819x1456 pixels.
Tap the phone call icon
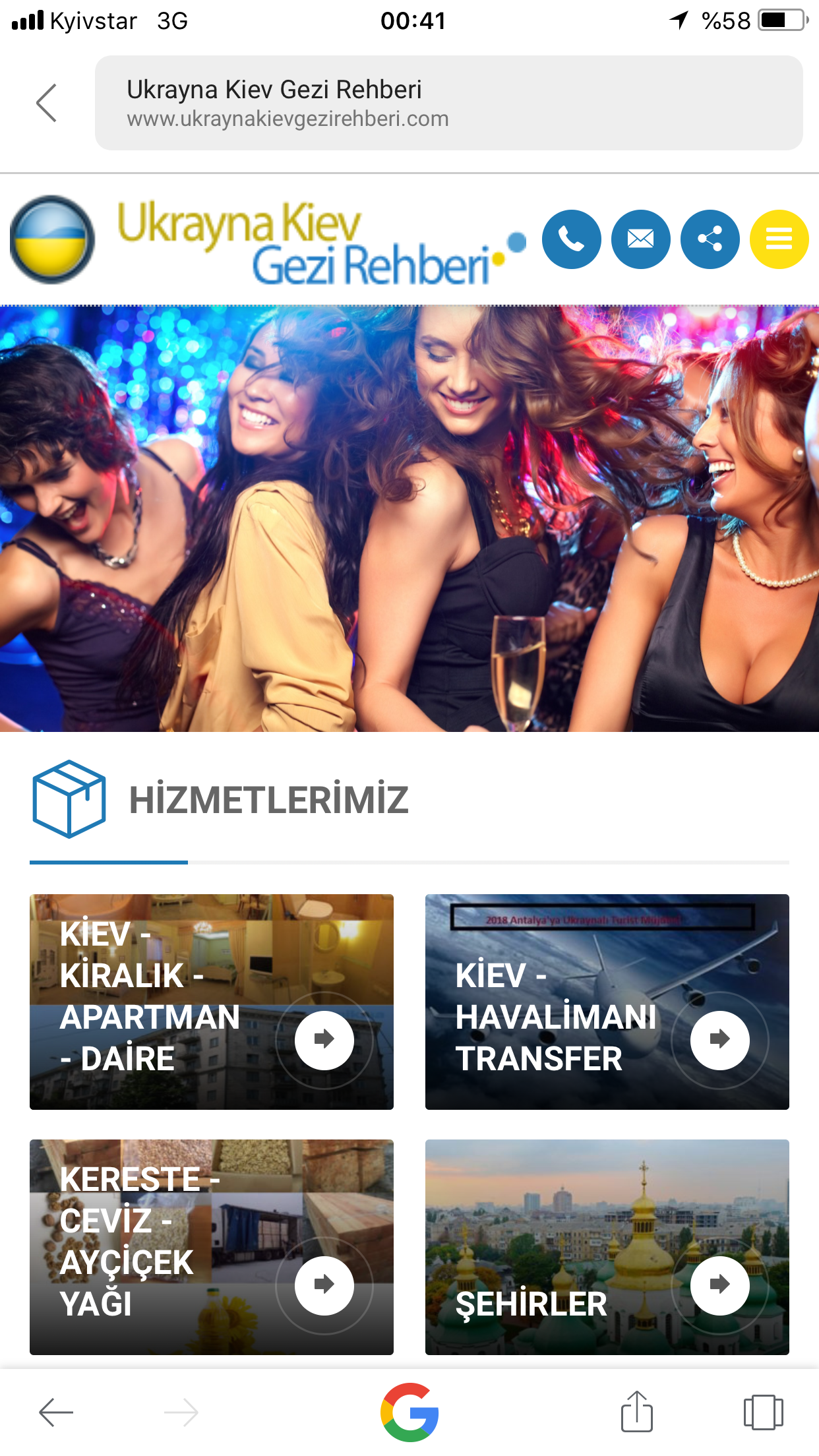pyautogui.click(x=571, y=239)
